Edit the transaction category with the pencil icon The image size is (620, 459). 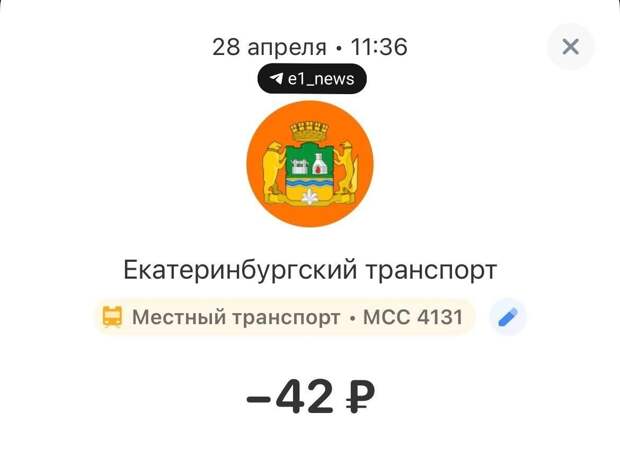[508, 318]
